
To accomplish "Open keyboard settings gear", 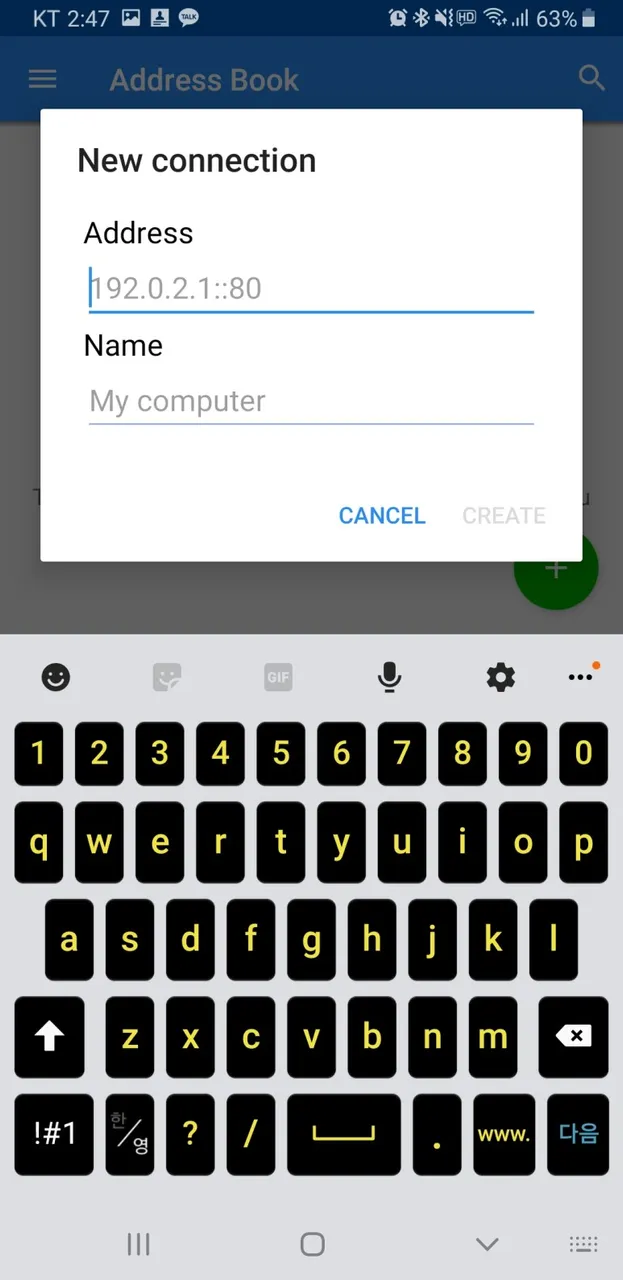I will click(x=500, y=677).
